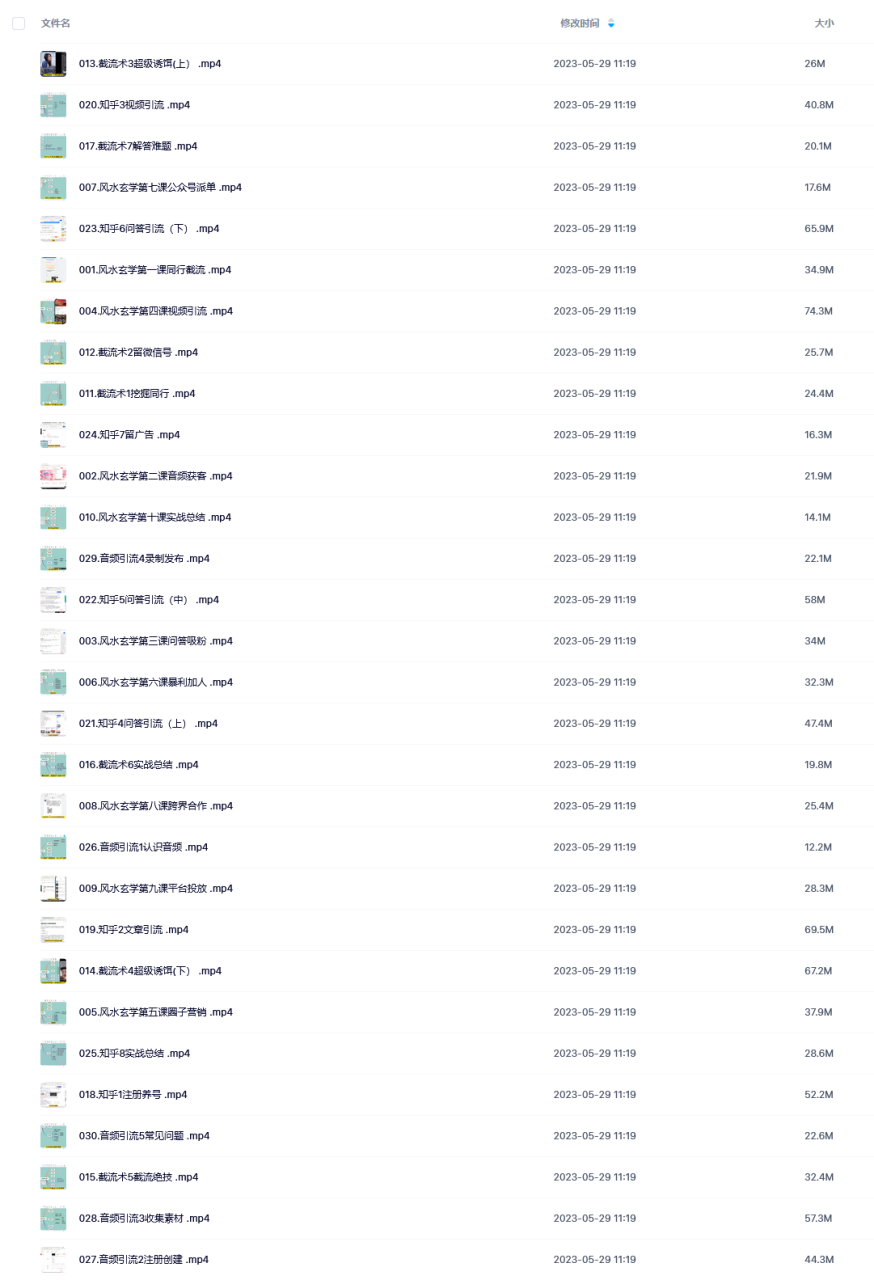Sort files by 修改时间 column
The width and height of the screenshot is (874, 1280).
point(580,23)
